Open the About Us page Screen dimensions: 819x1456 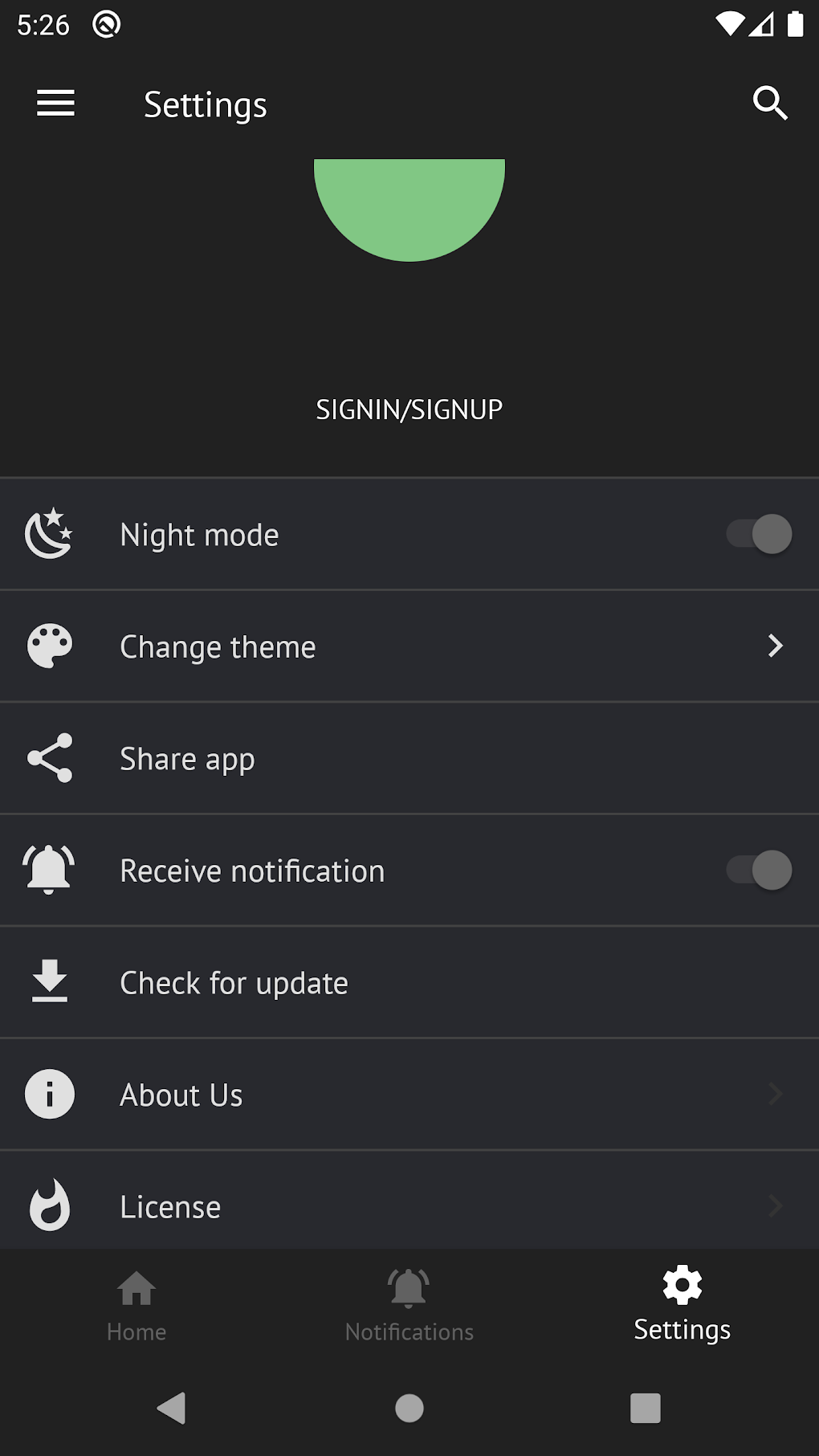point(409,1095)
